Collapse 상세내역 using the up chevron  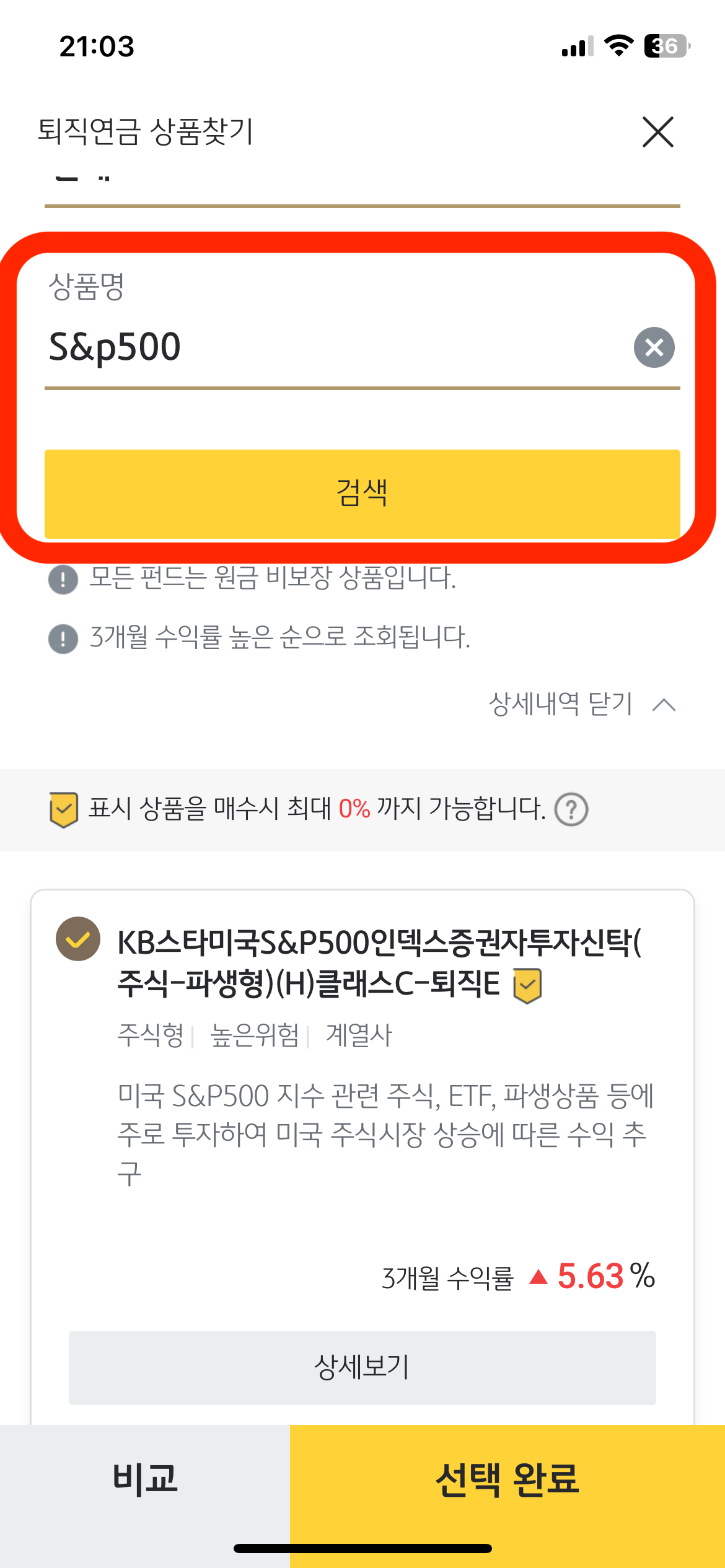665,705
